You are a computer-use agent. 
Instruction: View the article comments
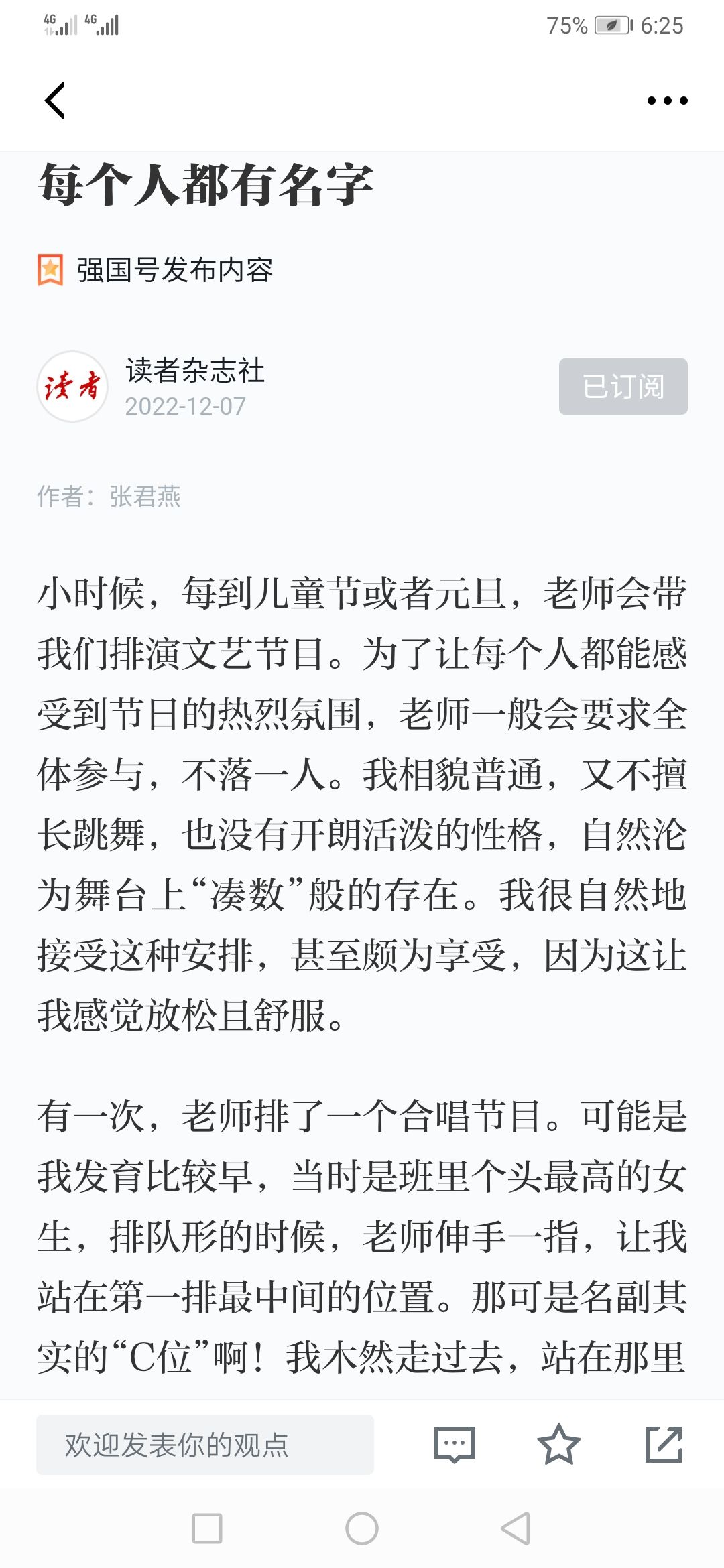455,1445
